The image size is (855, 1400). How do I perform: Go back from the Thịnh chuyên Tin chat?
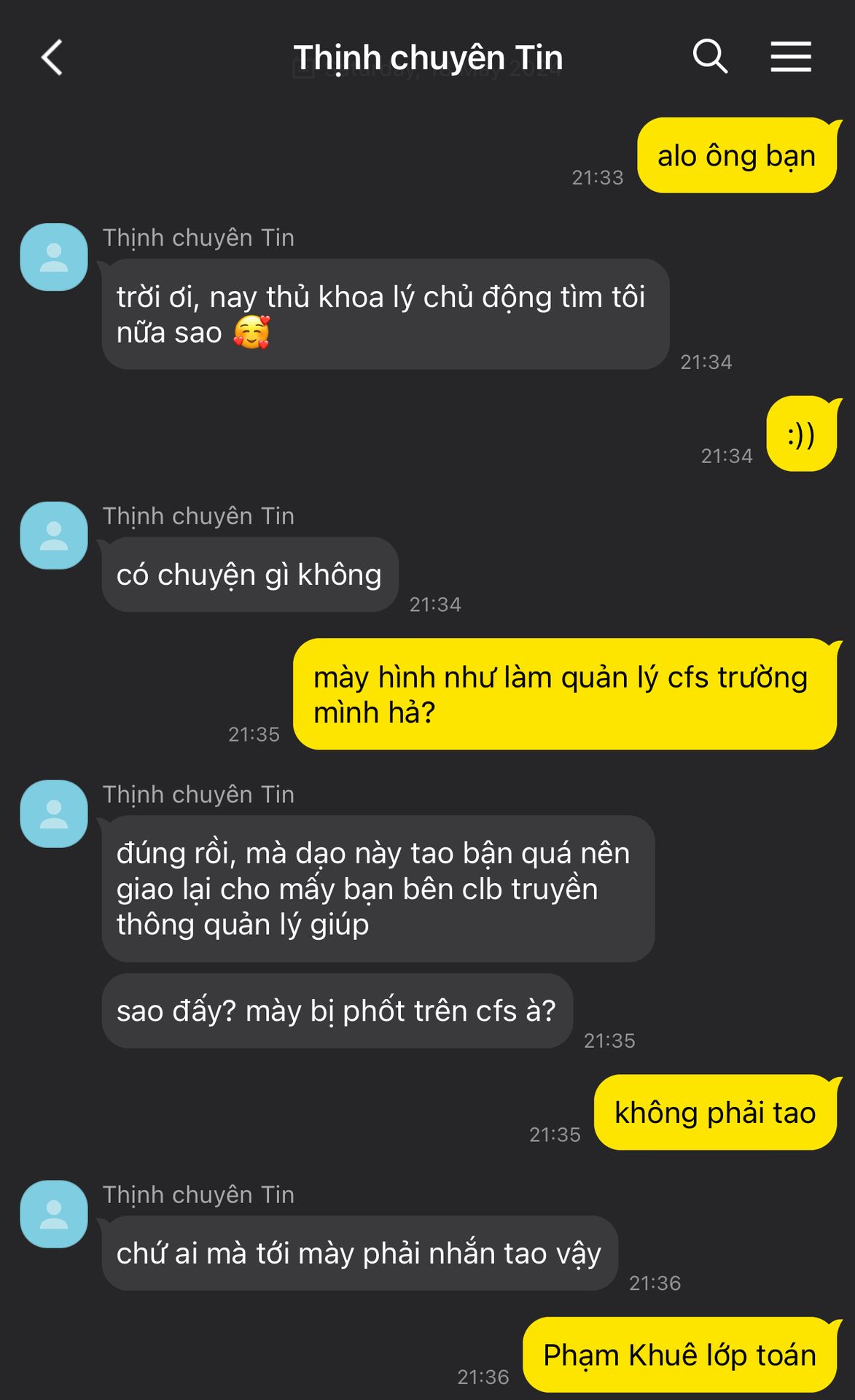pyautogui.click(x=52, y=58)
